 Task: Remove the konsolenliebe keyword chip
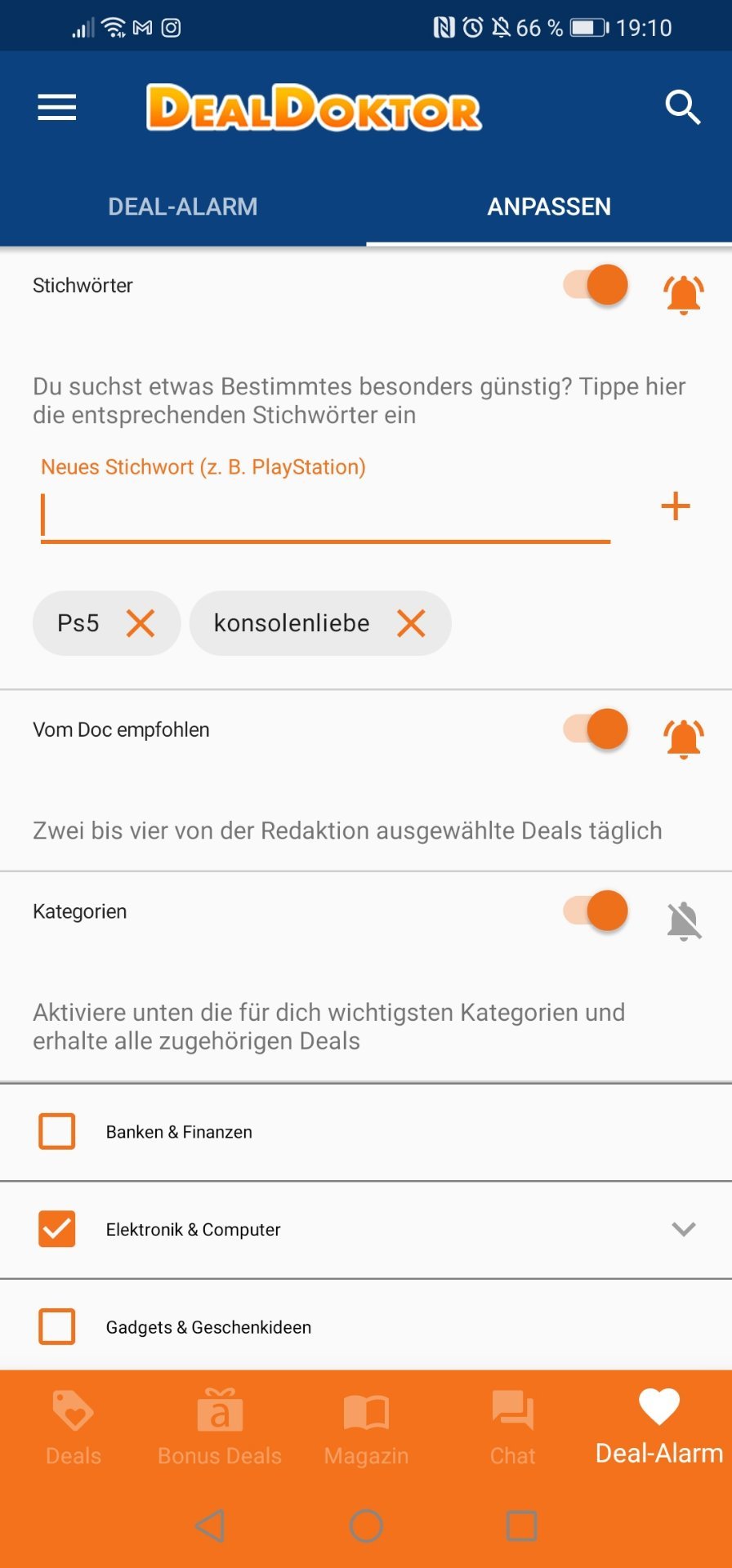(411, 623)
